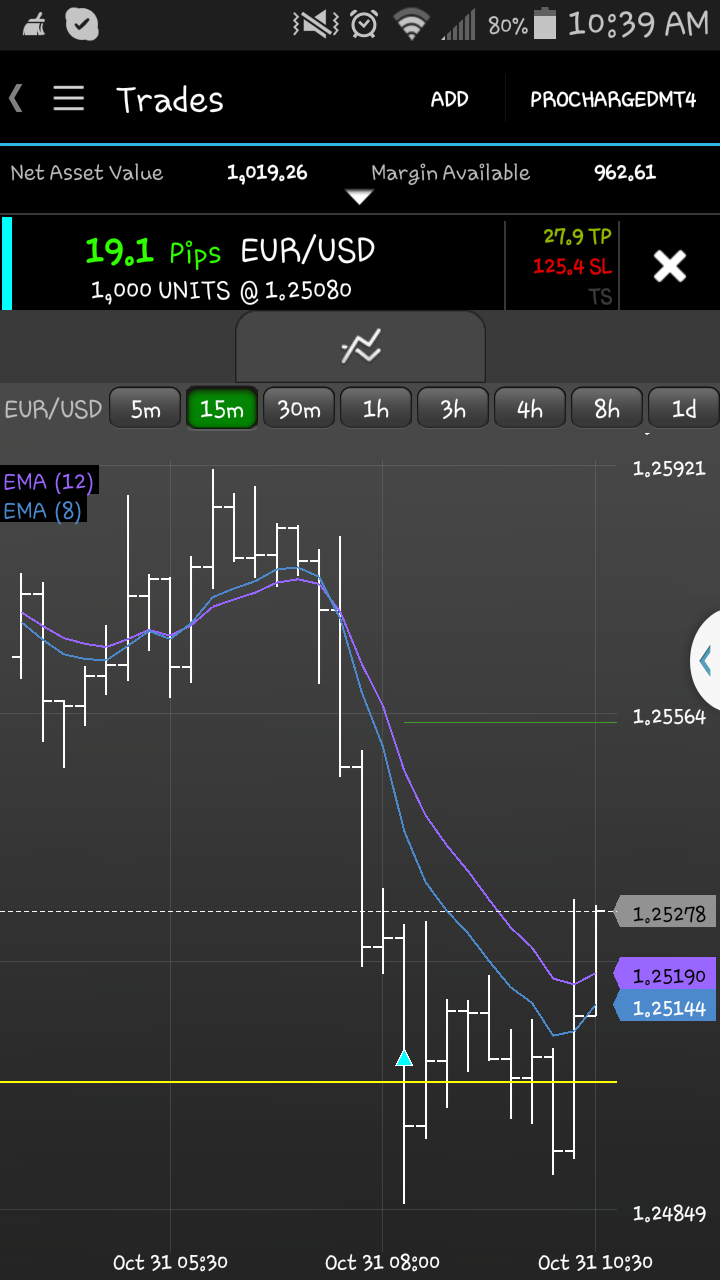Select the 15m timeframe
The image size is (720, 1280).
click(x=222, y=409)
